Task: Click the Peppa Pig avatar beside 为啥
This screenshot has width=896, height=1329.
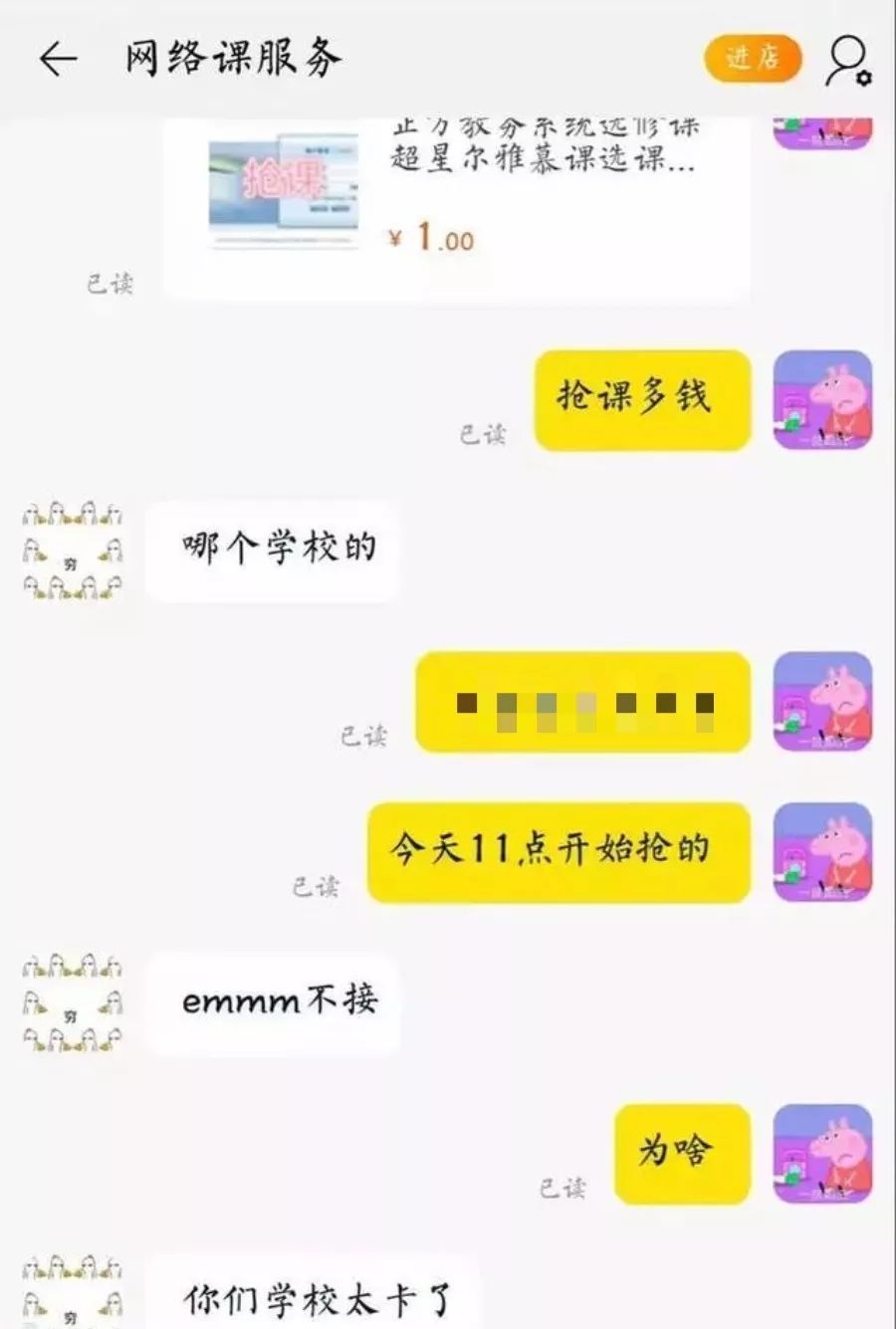Action: 822,1152
